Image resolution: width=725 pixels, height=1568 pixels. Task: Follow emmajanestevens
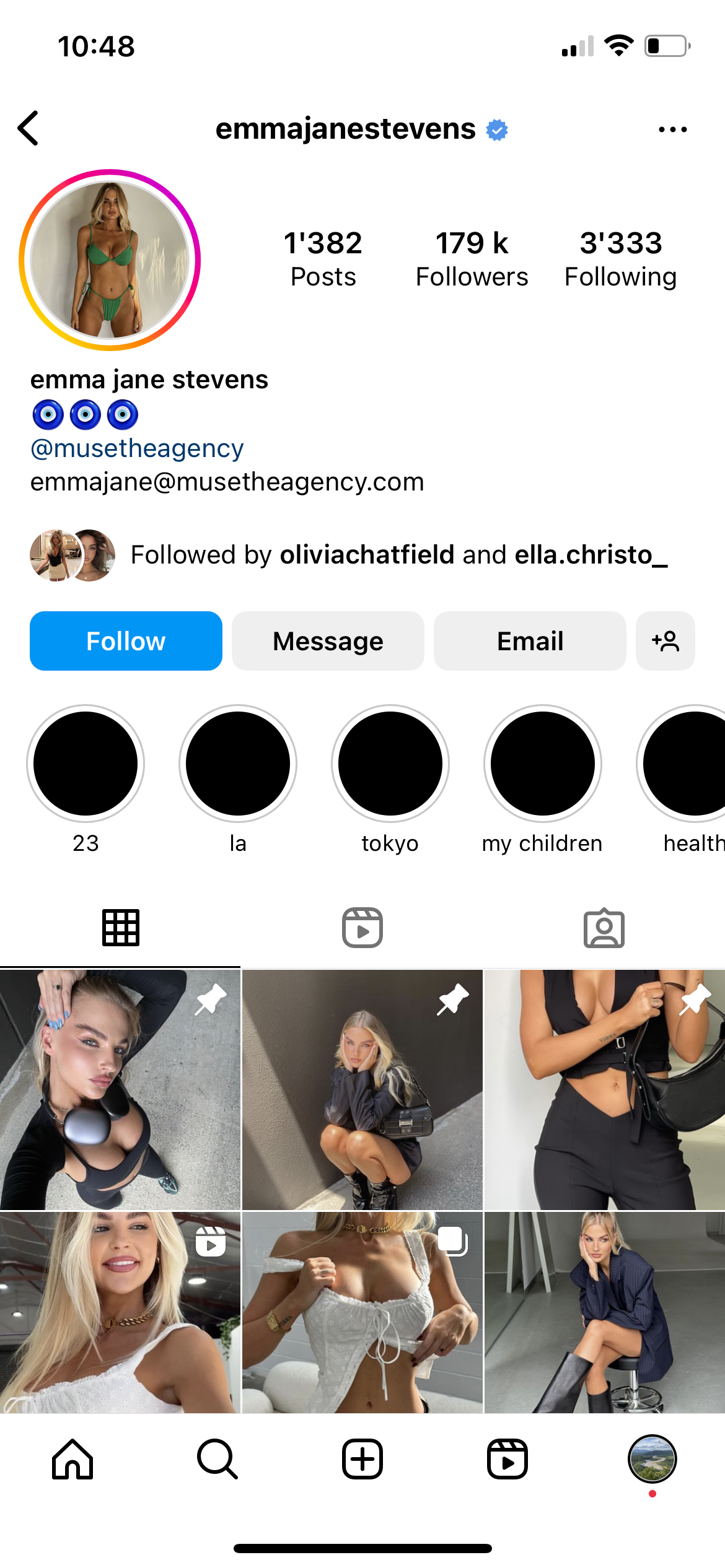[126, 641]
